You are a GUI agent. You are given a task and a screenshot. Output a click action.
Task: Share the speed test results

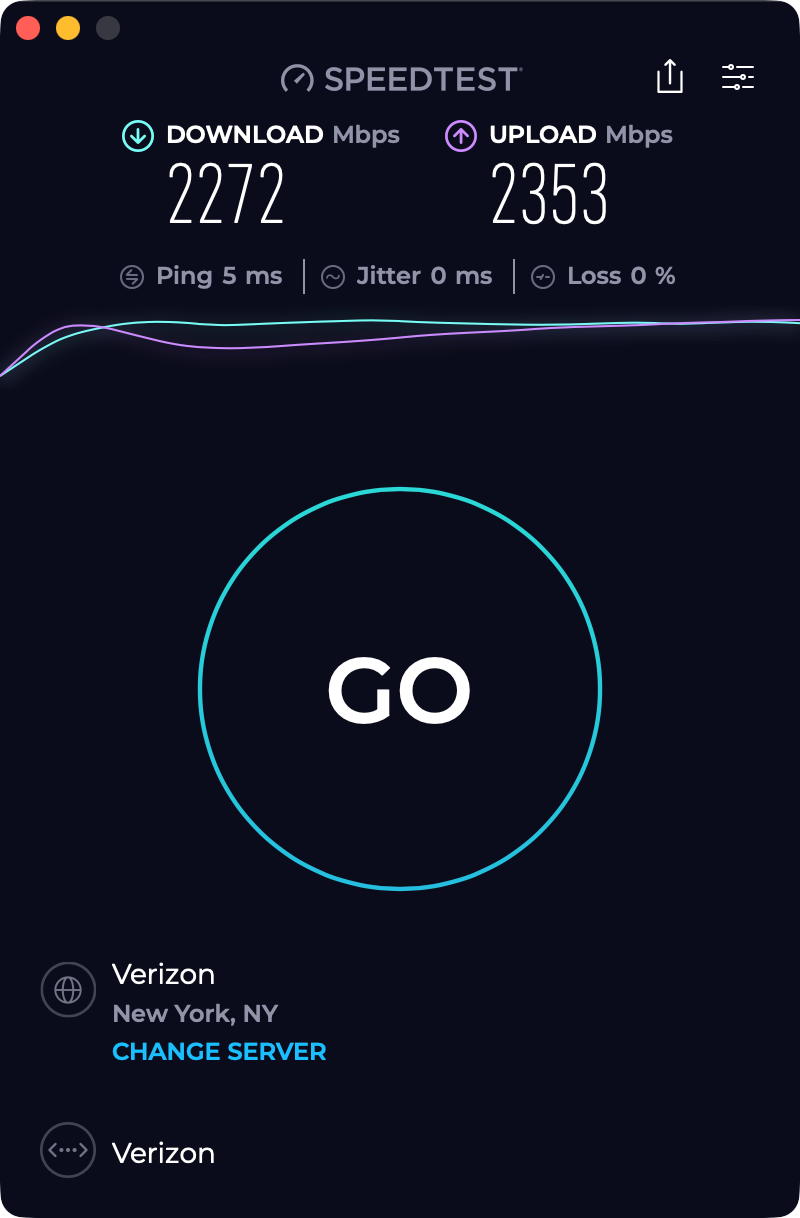tap(669, 77)
